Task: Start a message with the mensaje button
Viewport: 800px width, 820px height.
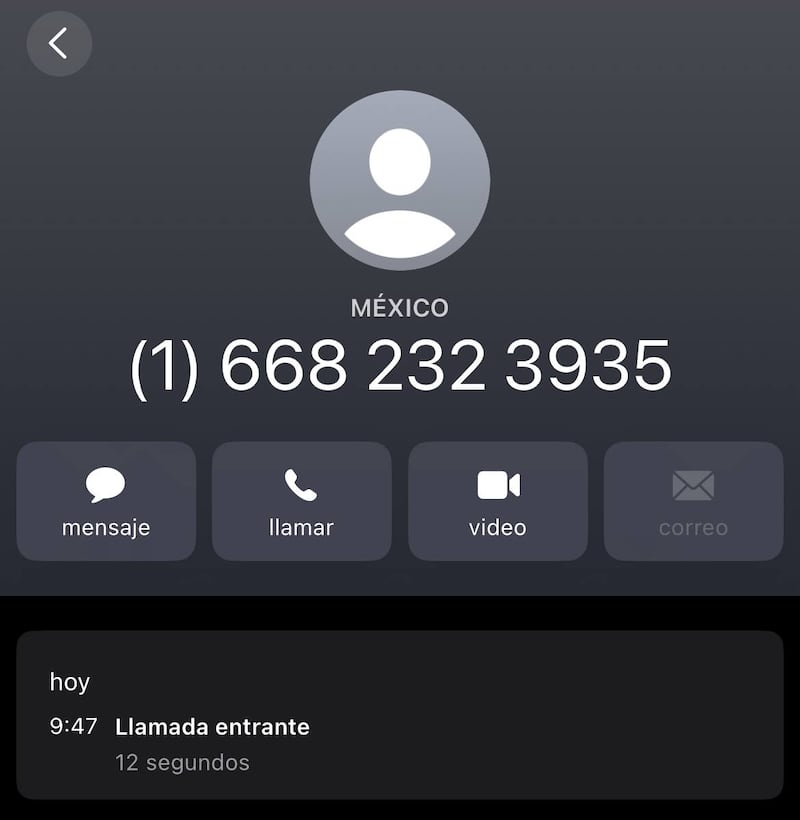Action: [105, 501]
